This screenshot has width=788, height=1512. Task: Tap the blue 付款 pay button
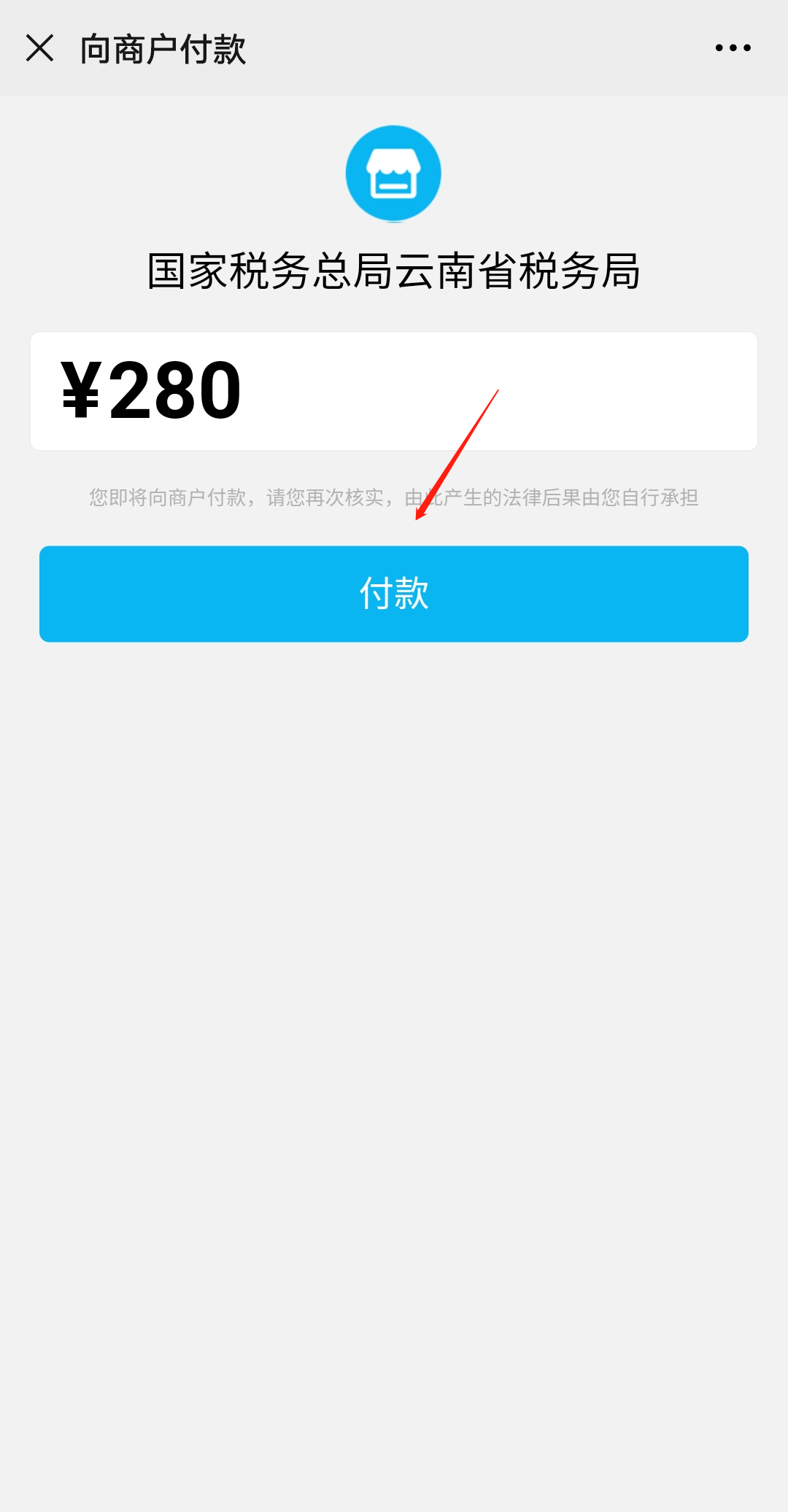point(394,594)
